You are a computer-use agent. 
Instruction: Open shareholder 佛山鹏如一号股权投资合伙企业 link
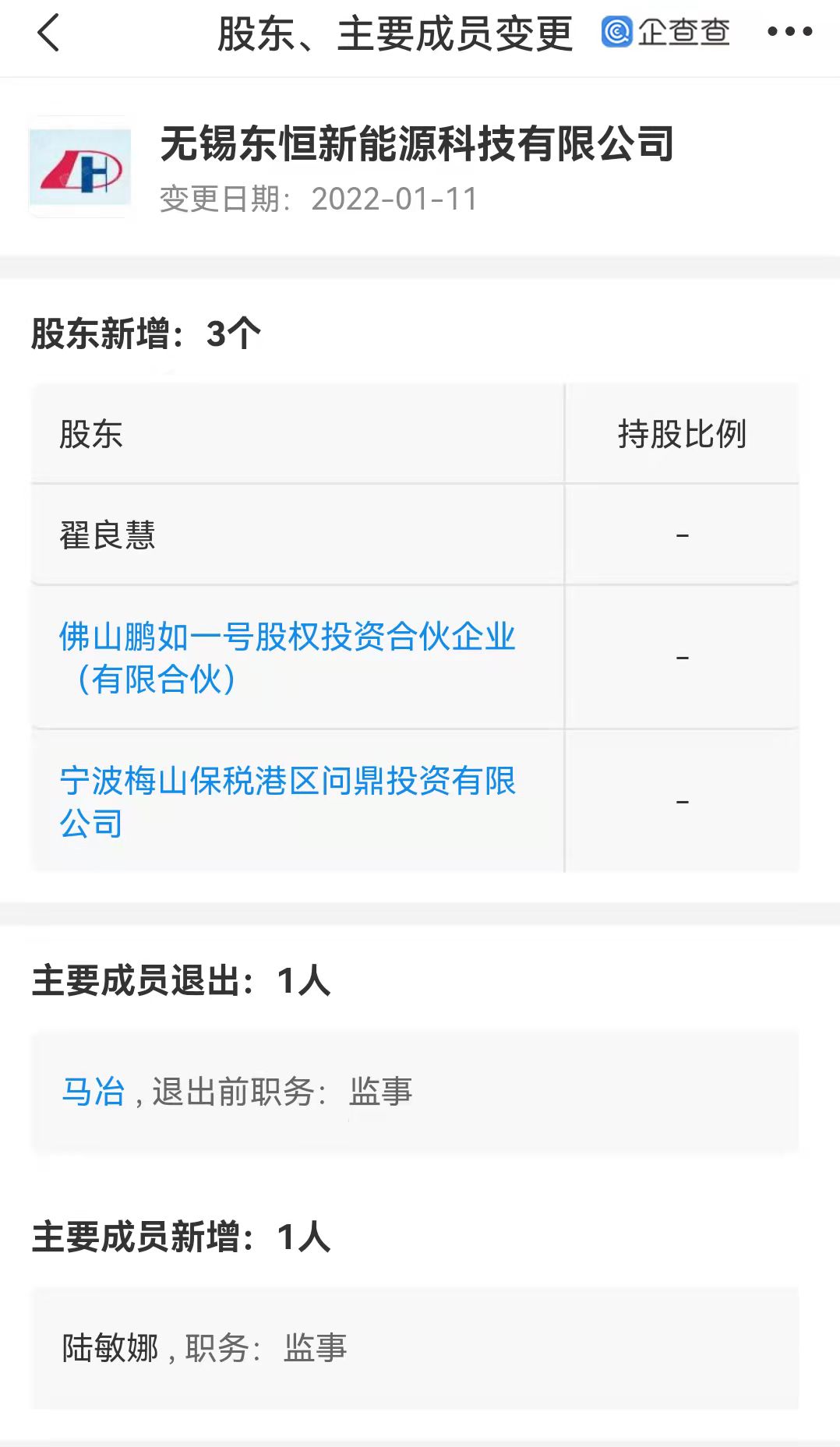click(x=287, y=657)
